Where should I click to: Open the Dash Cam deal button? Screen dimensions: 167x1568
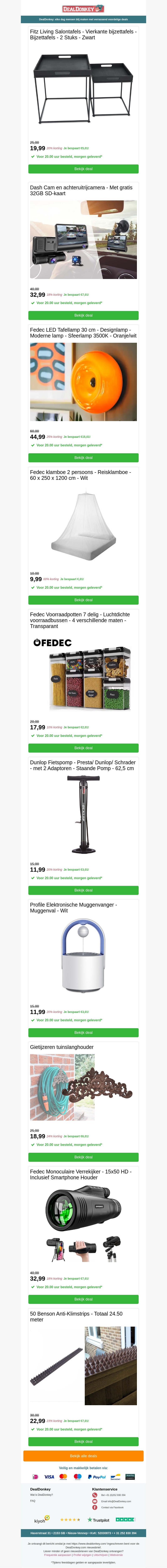tap(83, 315)
